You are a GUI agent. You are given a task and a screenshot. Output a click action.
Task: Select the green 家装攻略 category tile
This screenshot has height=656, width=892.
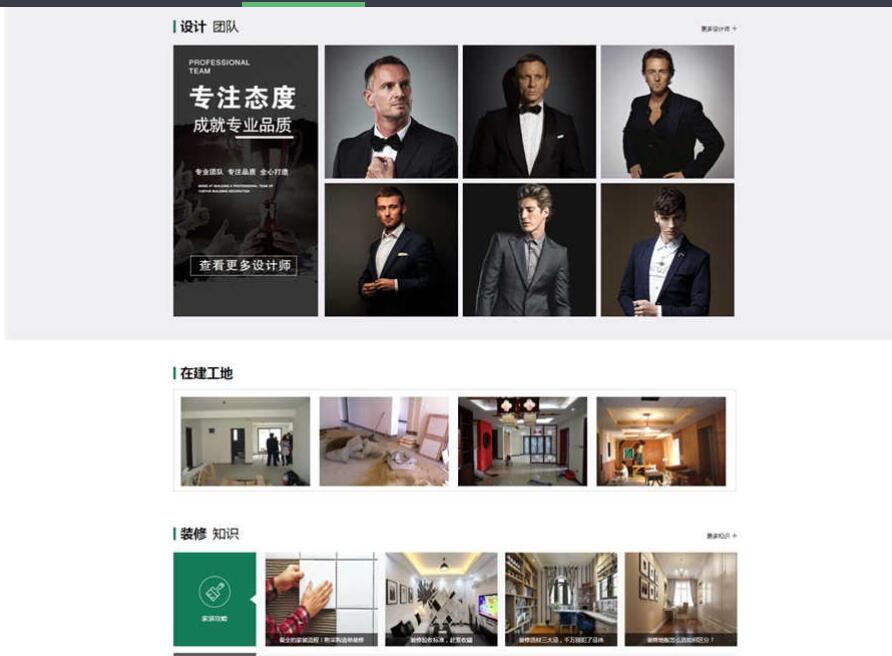(214, 598)
